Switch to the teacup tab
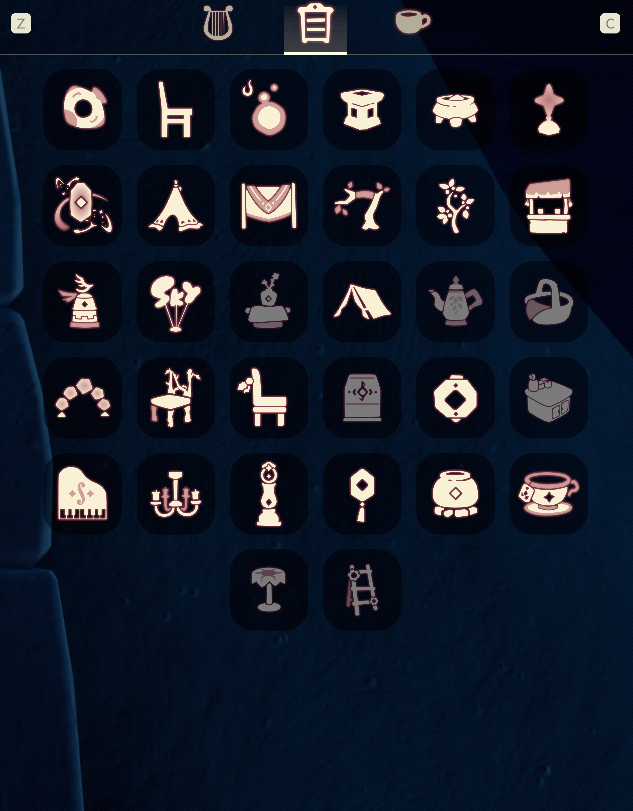 412,22
